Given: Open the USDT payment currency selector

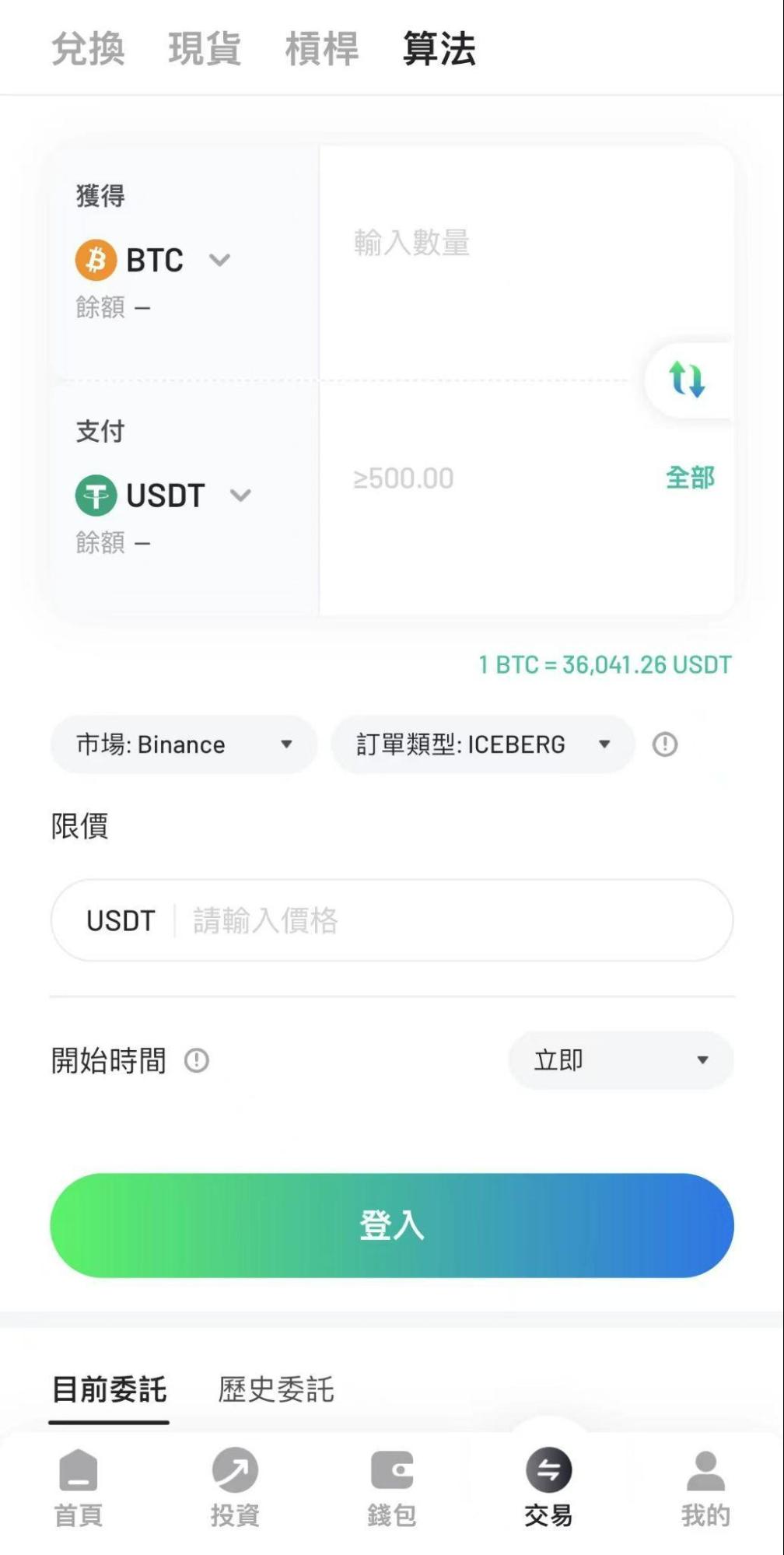Looking at the screenshot, I should pyautogui.click(x=163, y=496).
